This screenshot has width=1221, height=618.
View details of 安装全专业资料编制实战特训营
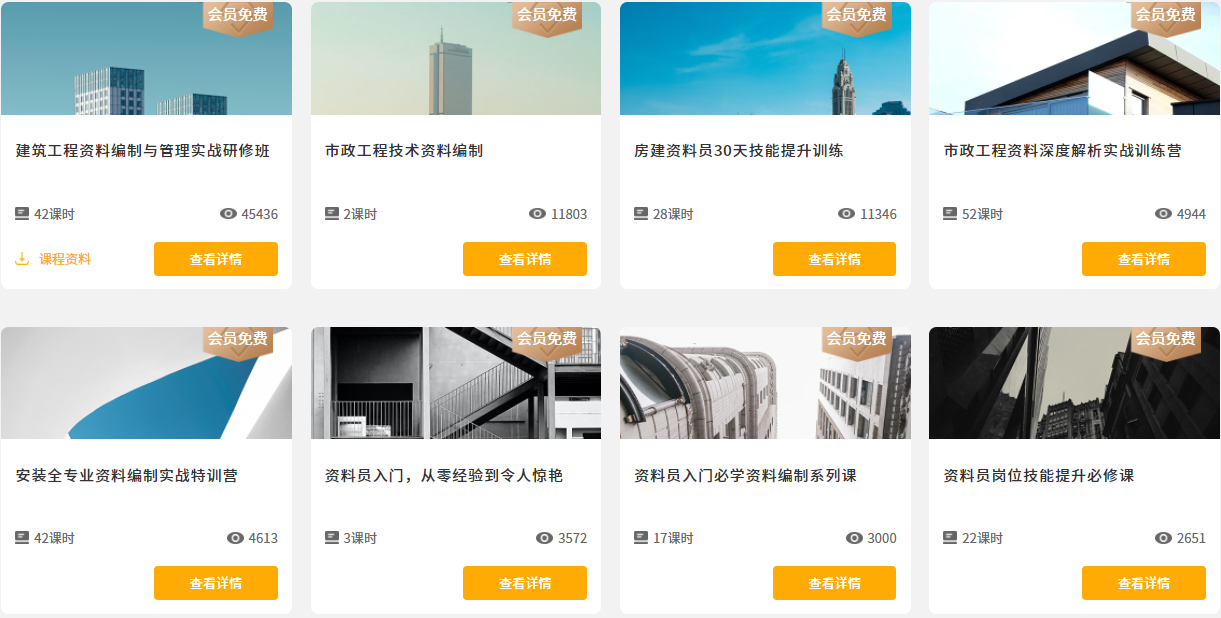pyautogui.click(x=215, y=583)
